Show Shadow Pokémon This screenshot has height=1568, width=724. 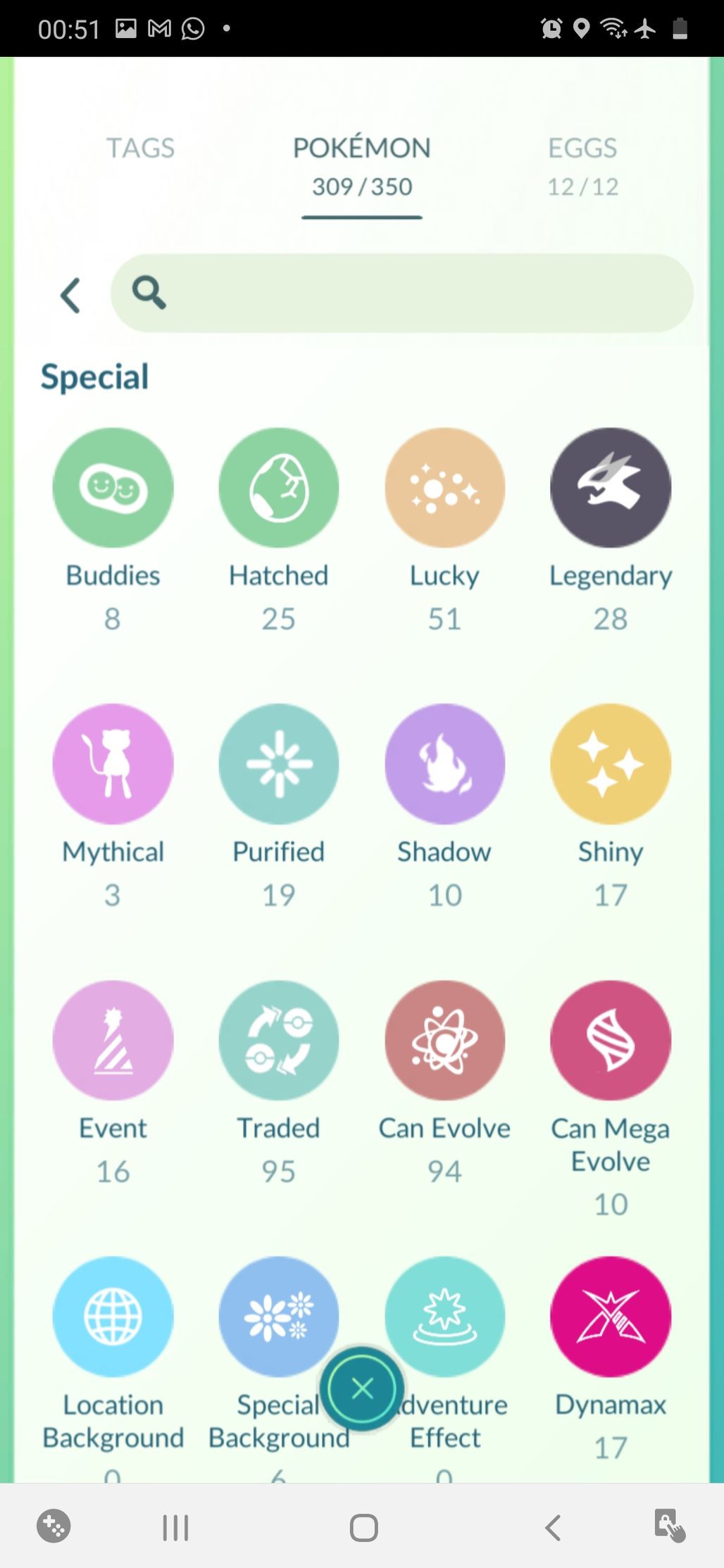[444, 764]
